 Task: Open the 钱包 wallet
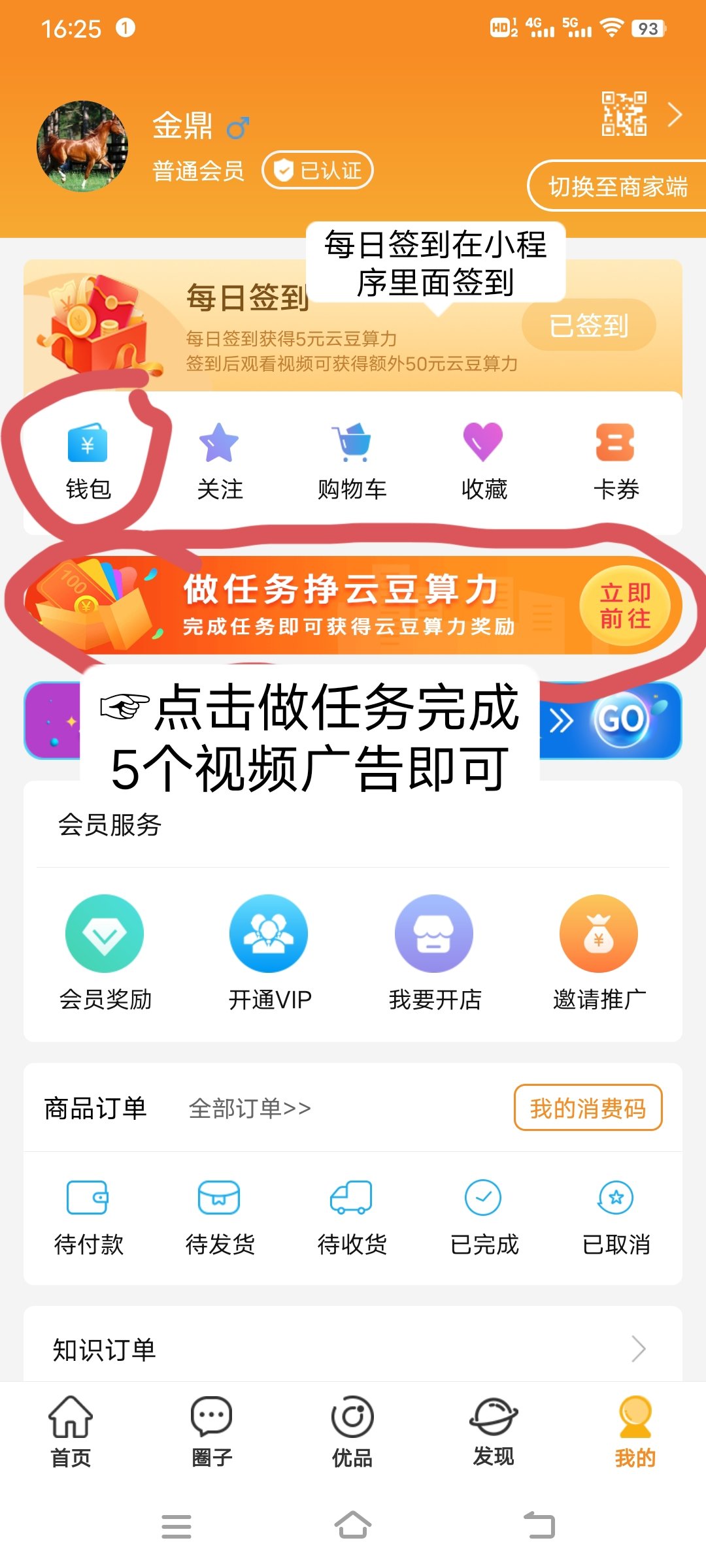tap(88, 461)
